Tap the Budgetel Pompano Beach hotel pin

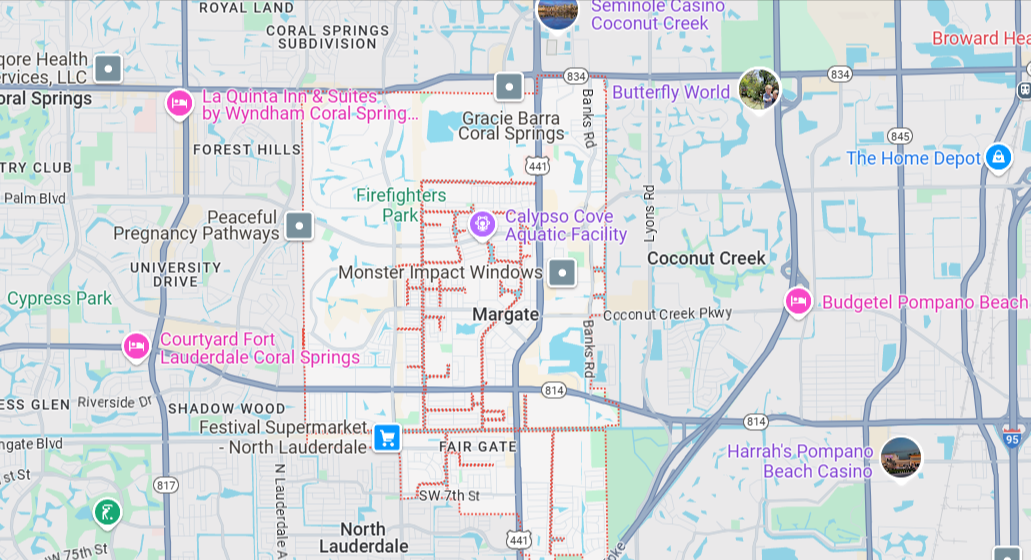click(x=797, y=300)
